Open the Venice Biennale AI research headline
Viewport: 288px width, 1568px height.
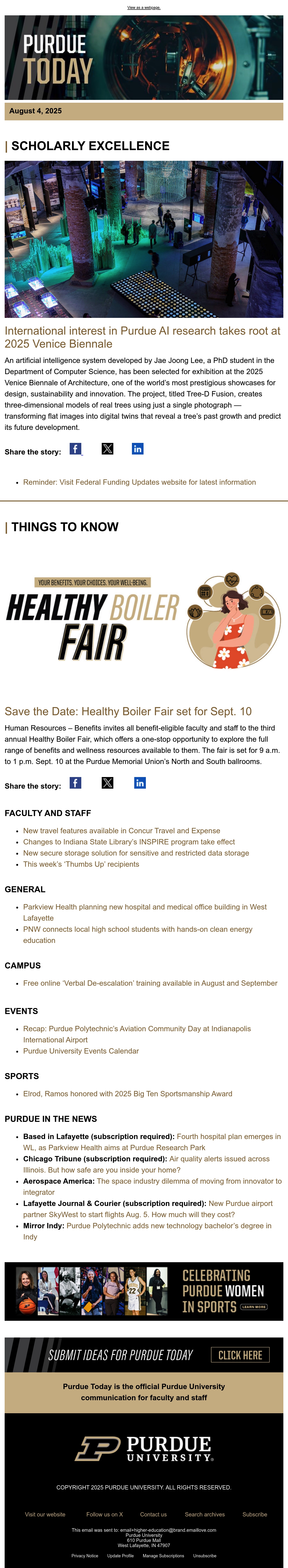[x=142, y=337]
